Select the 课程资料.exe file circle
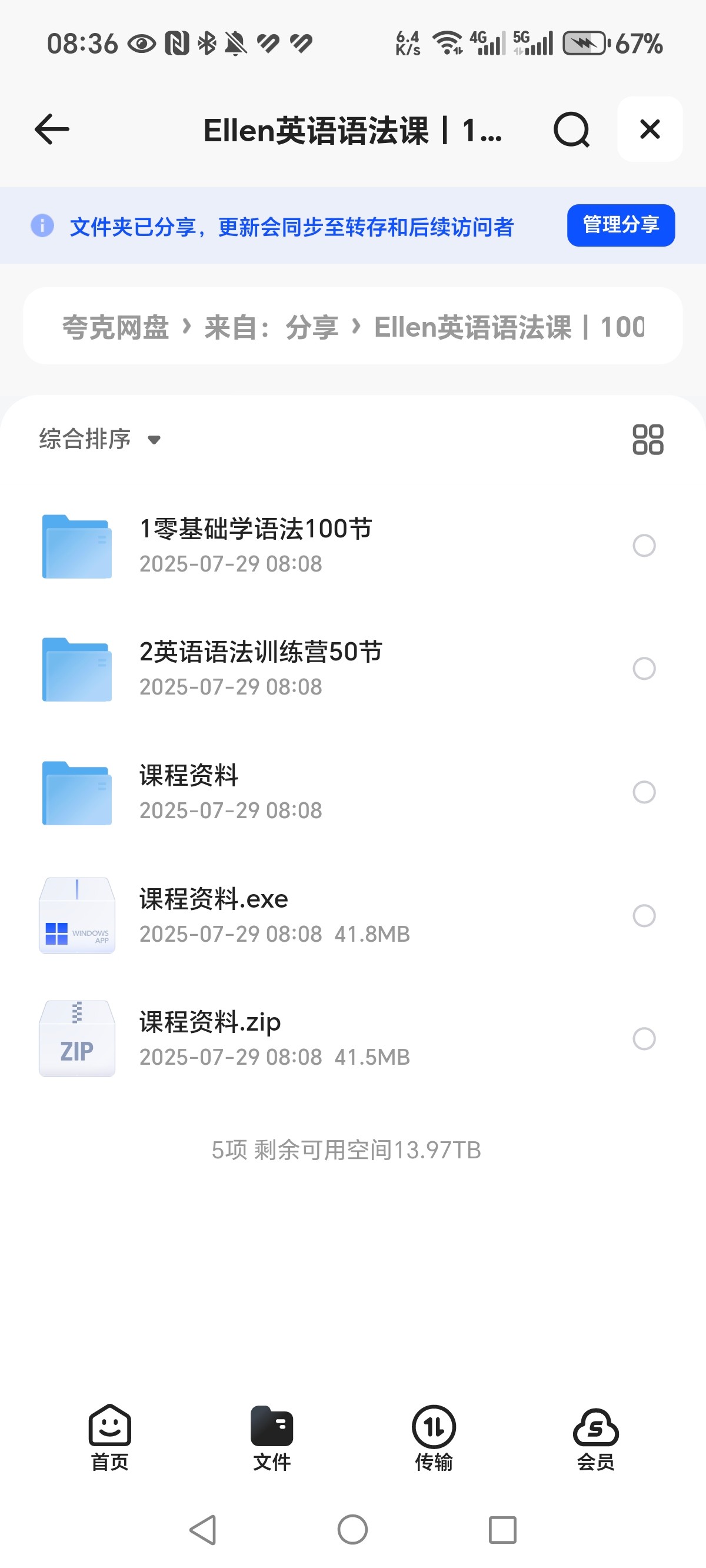The height and width of the screenshot is (1568, 706). tap(643, 915)
